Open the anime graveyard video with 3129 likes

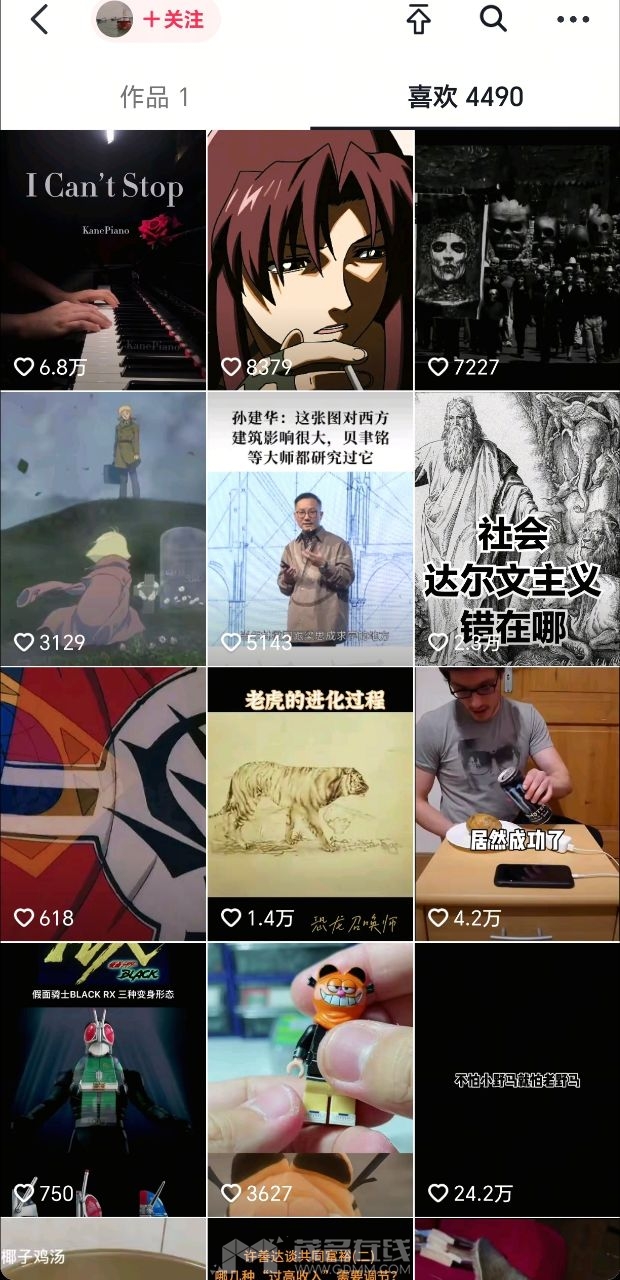point(103,528)
